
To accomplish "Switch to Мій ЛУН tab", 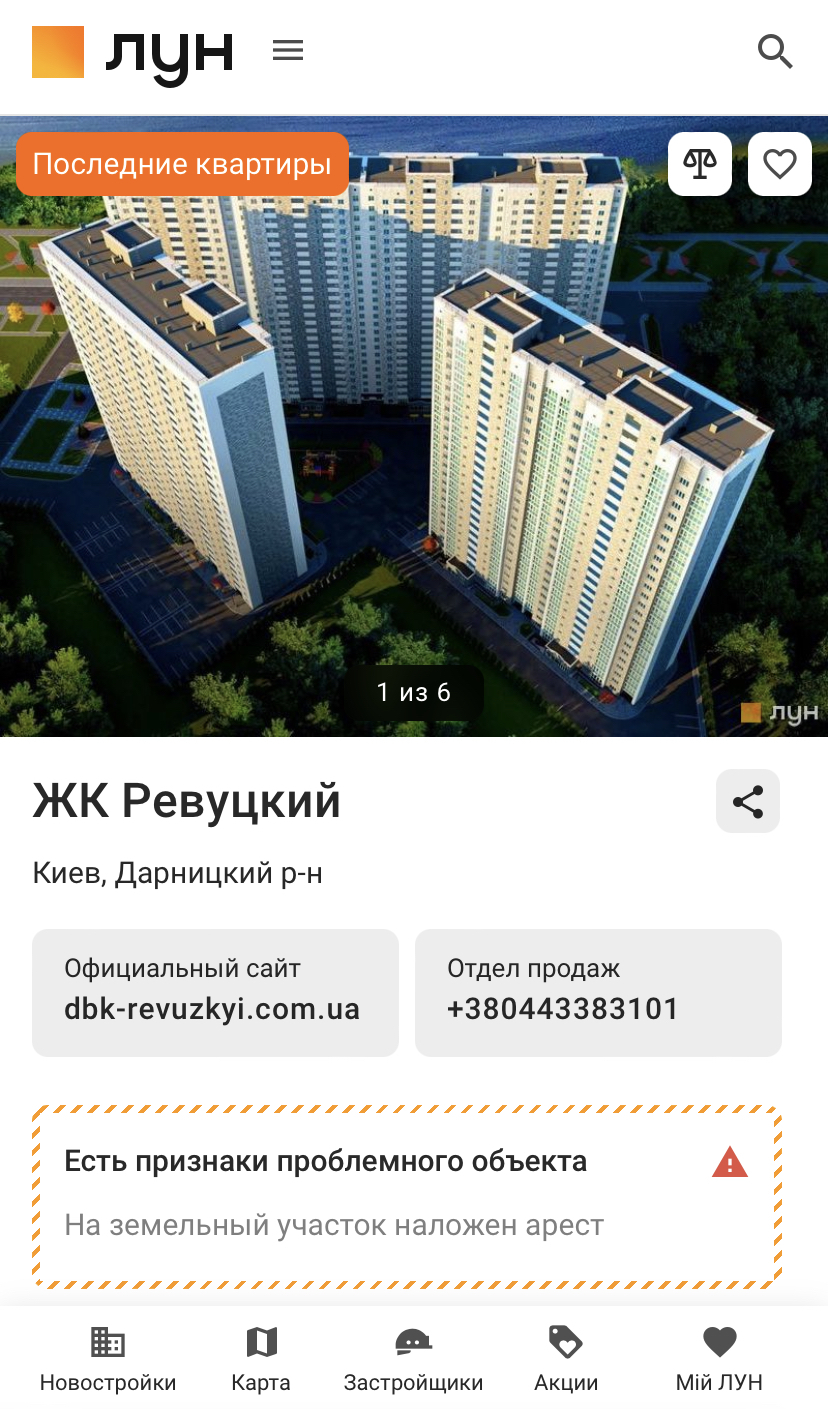I will click(x=719, y=1359).
